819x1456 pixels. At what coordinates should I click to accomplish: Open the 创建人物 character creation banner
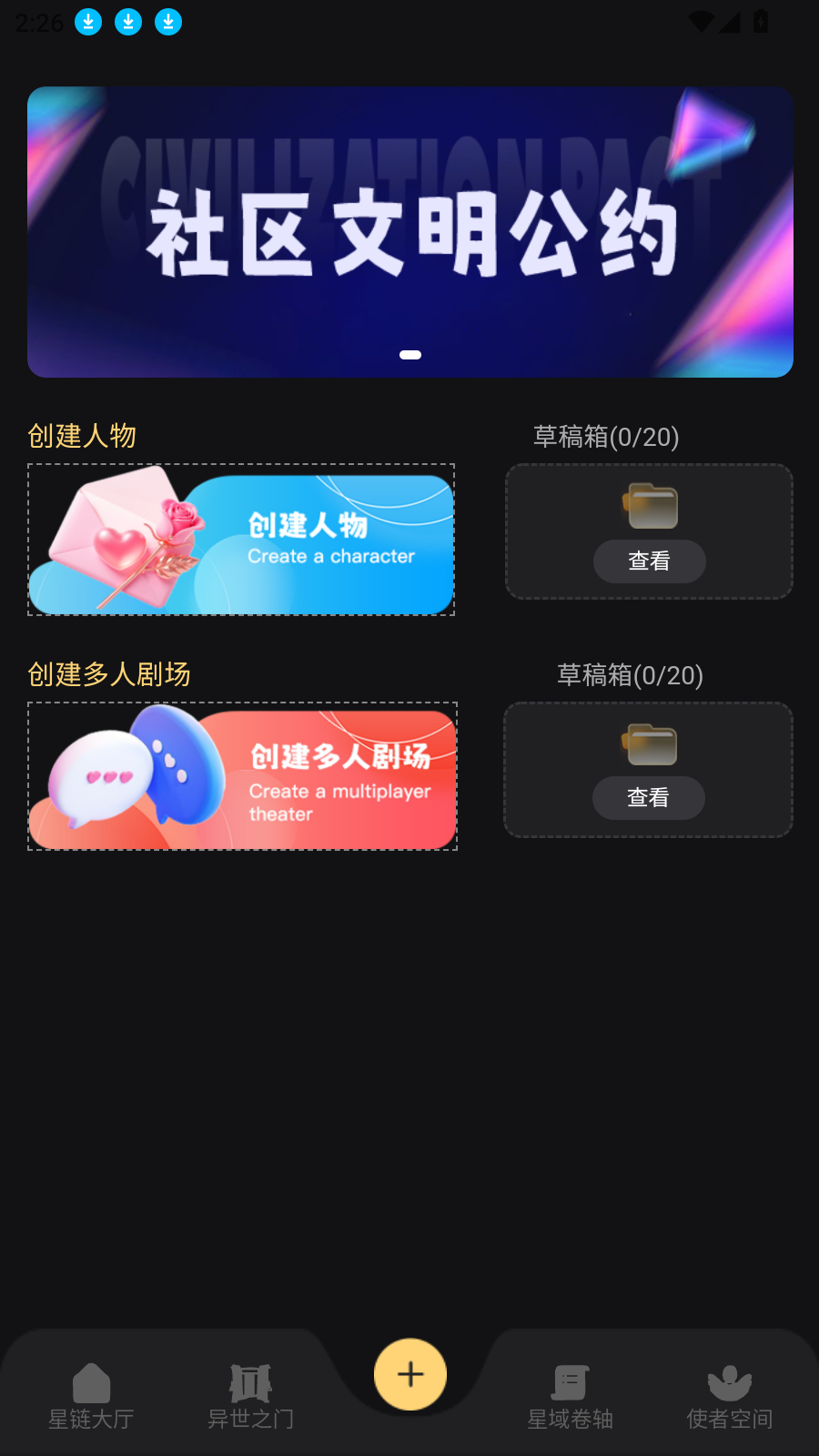(x=241, y=540)
